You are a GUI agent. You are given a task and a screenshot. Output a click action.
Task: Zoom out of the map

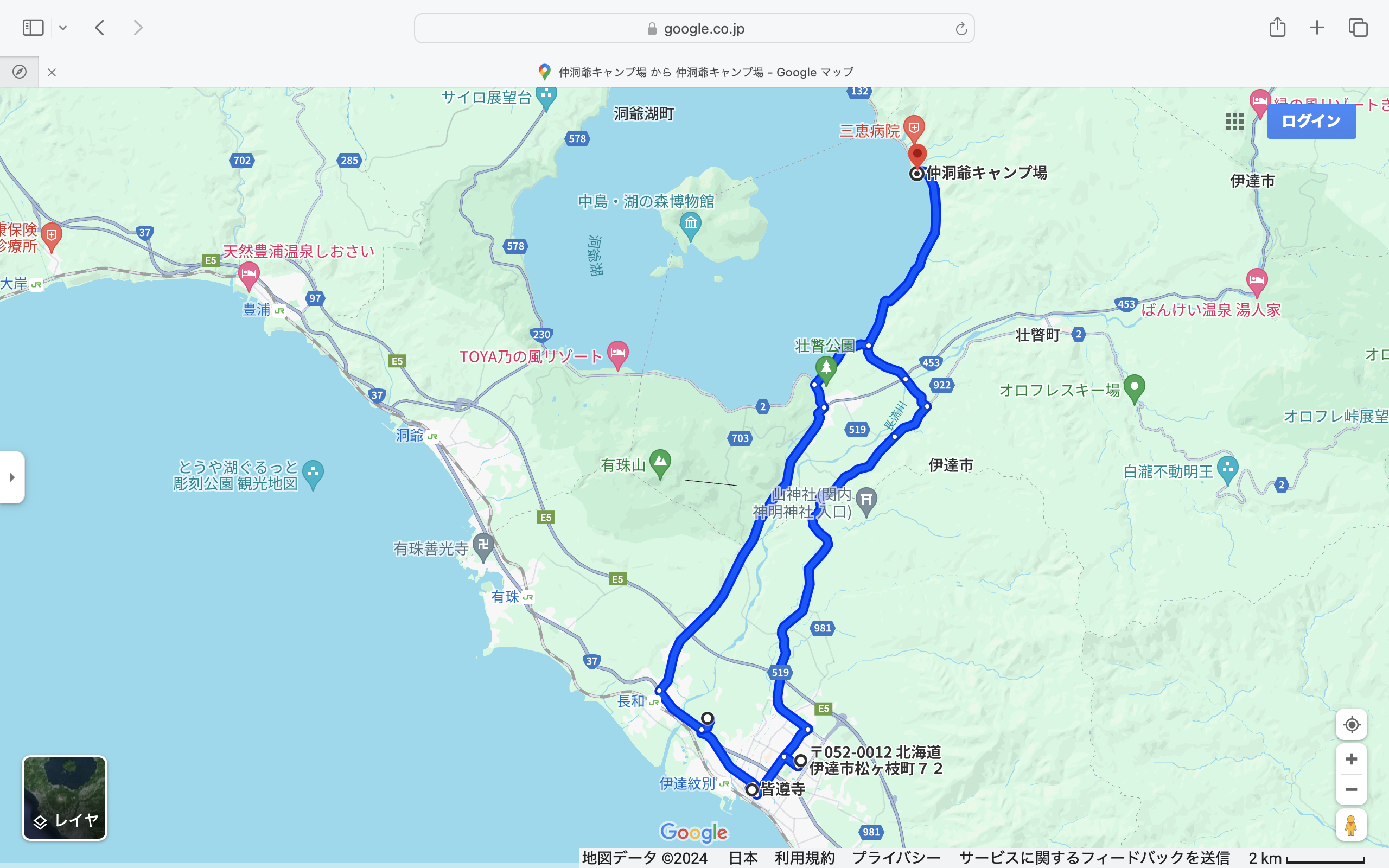(1351, 789)
